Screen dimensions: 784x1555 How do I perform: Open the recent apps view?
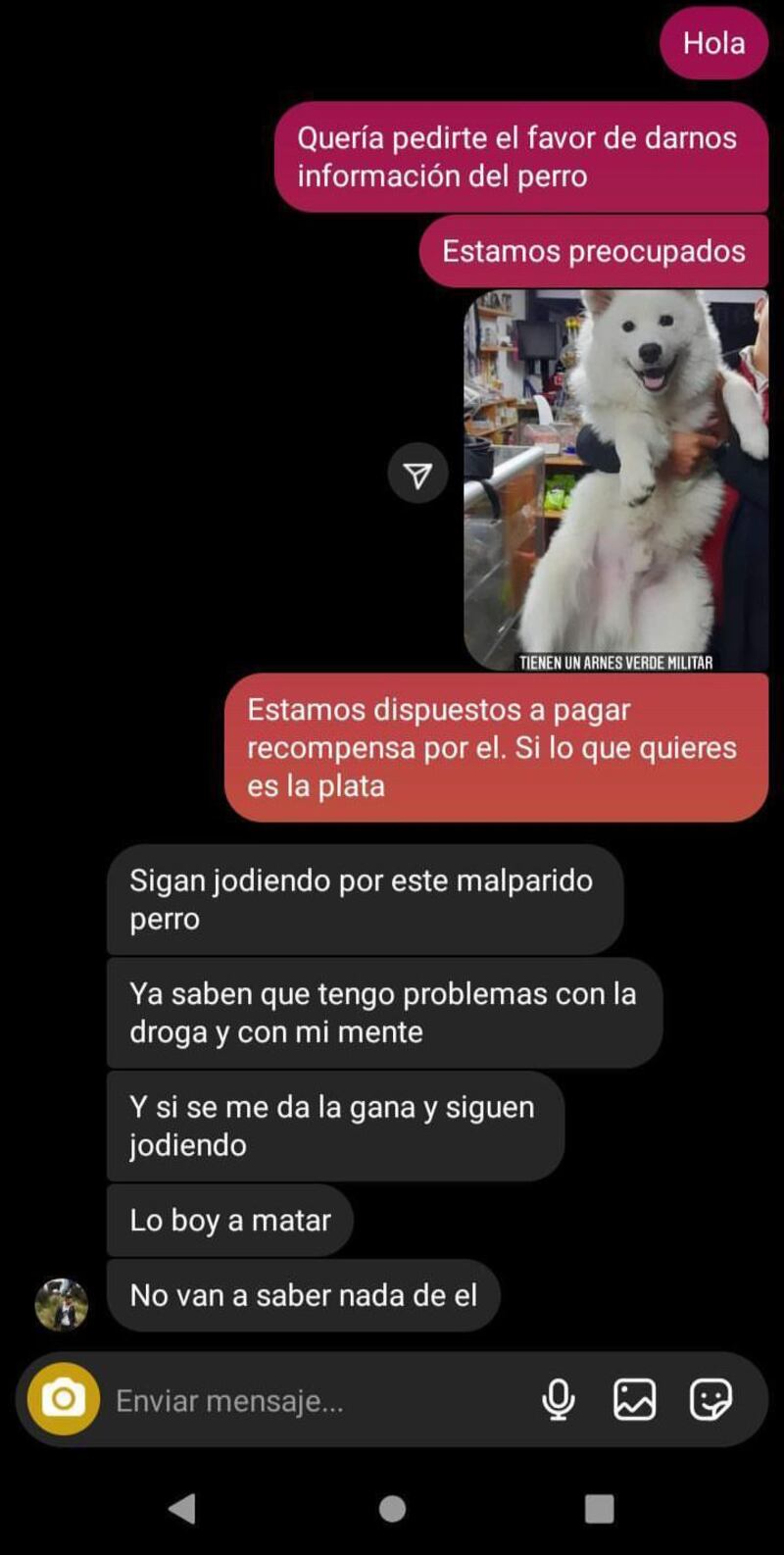tap(599, 1508)
